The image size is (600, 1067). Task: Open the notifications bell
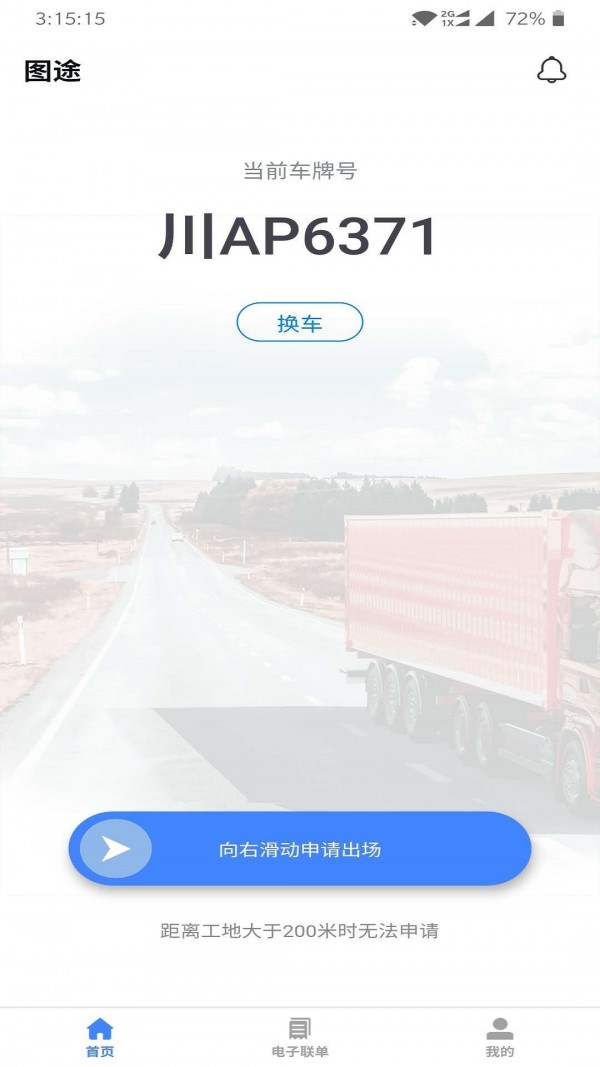click(x=551, y=71)
